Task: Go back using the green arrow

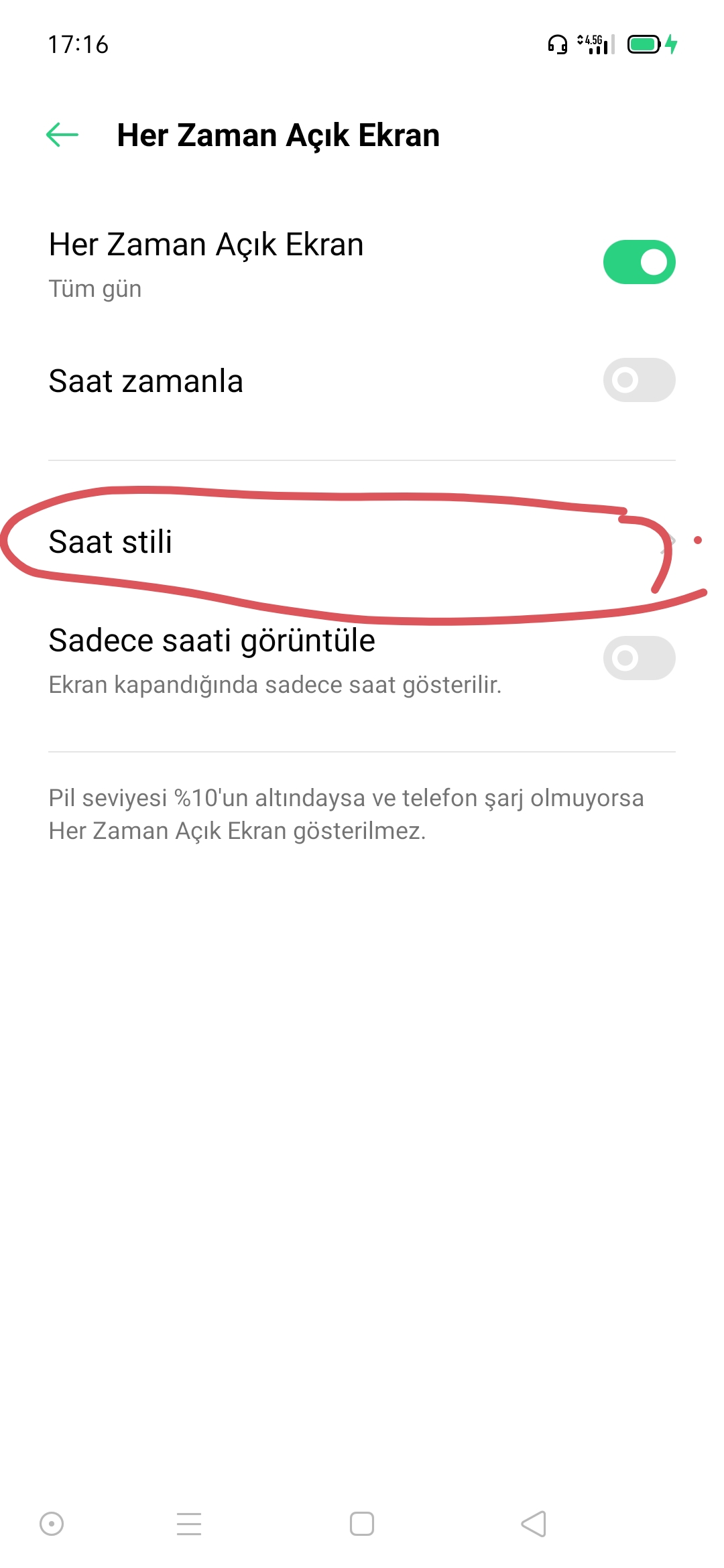Action: [62, 135]
